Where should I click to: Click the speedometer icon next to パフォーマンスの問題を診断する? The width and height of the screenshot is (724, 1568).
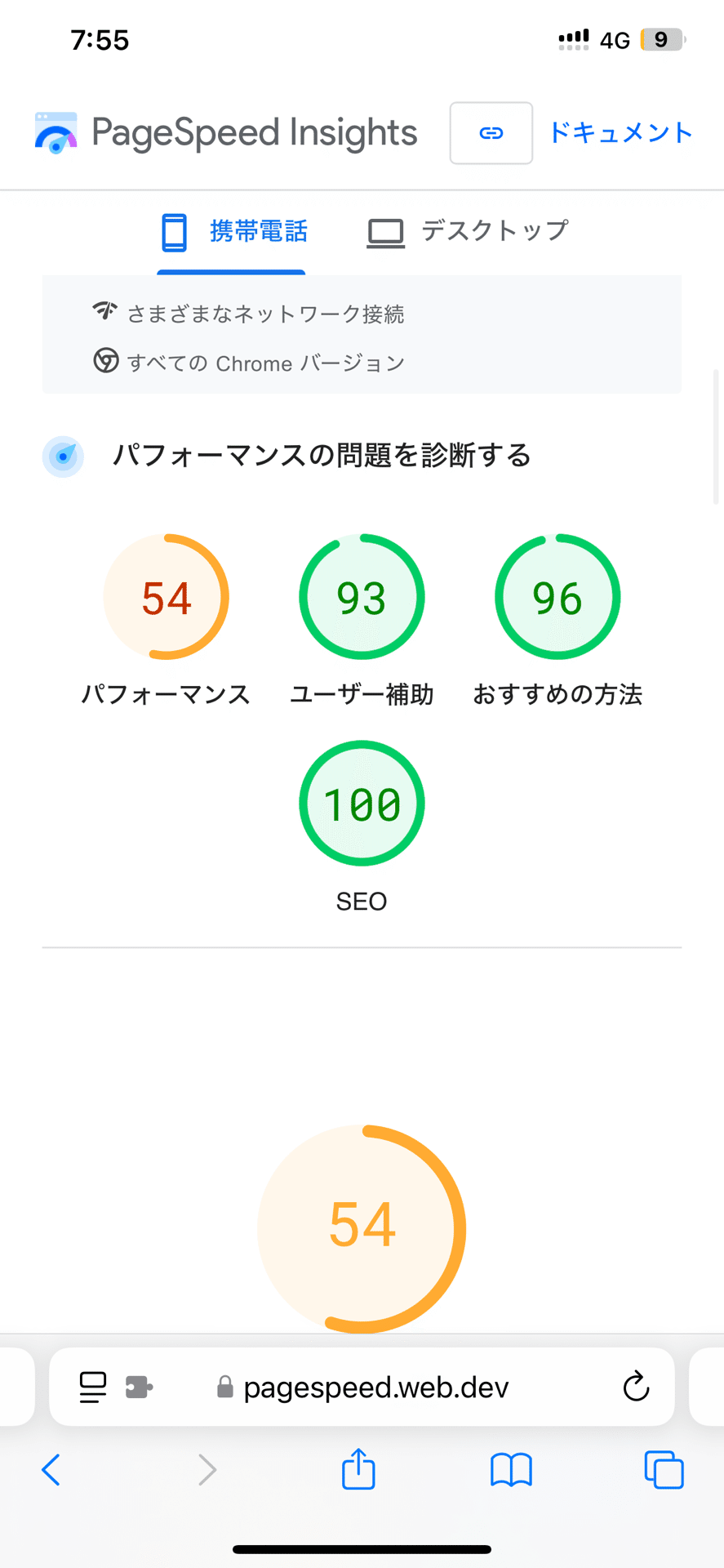coord(63,457)
